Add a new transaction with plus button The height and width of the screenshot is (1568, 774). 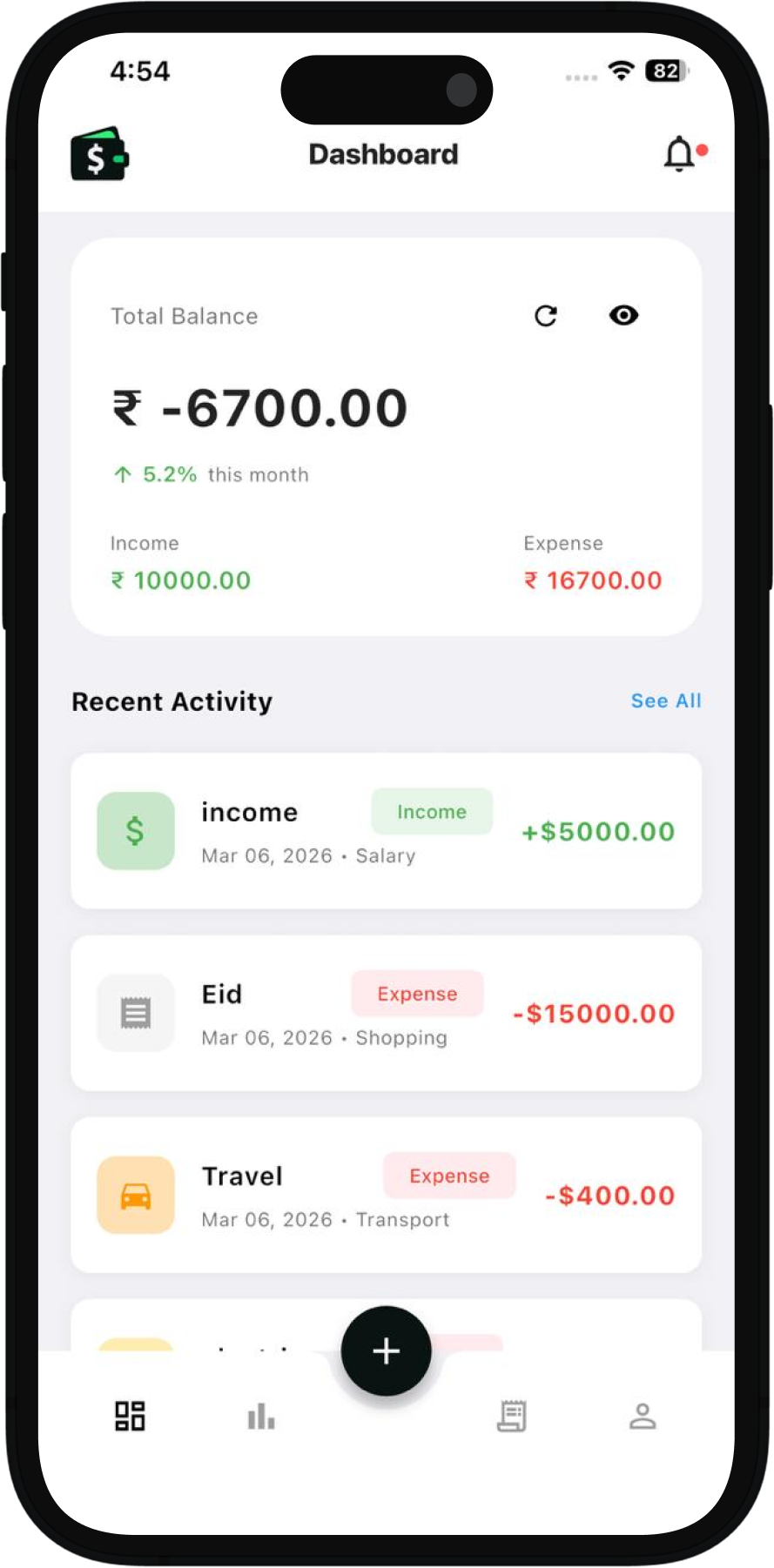(386, 1350)
